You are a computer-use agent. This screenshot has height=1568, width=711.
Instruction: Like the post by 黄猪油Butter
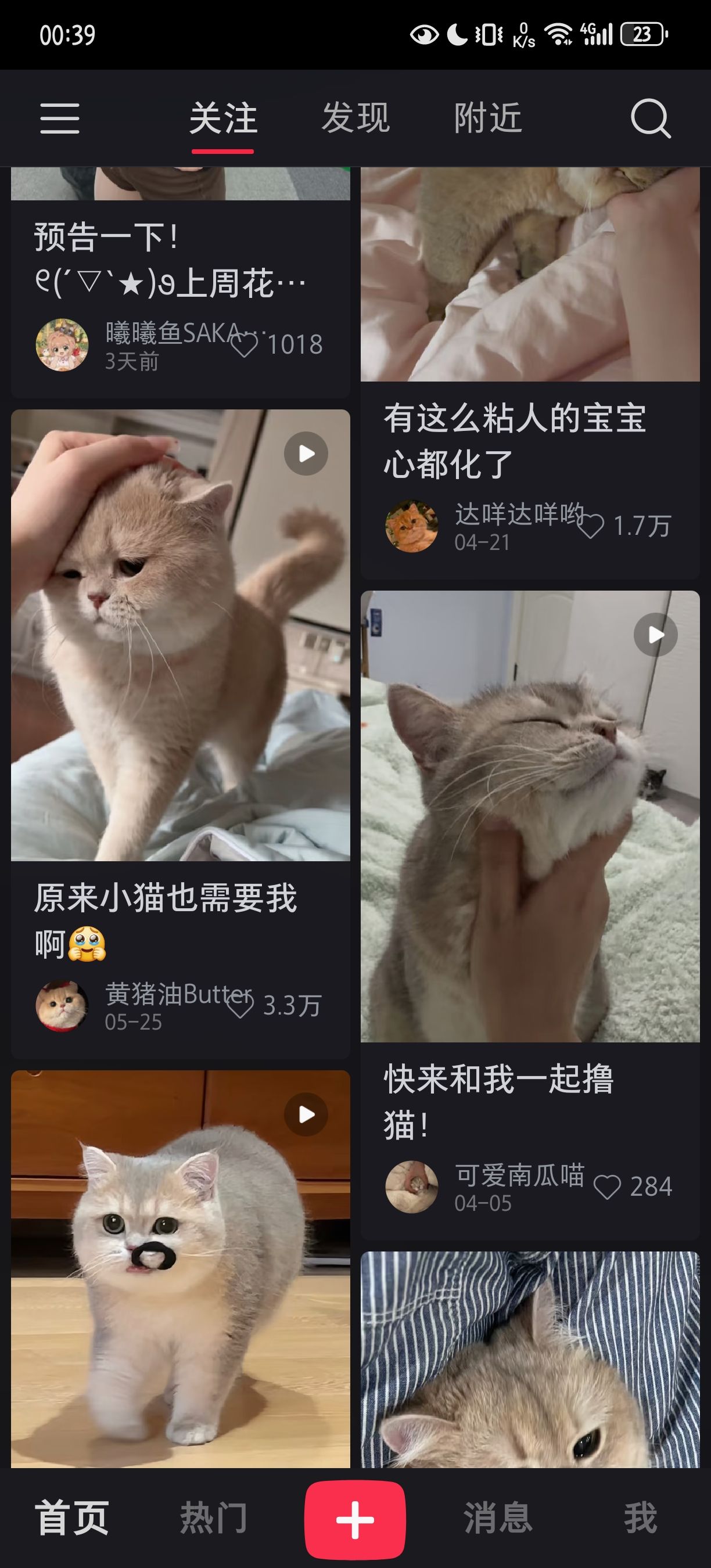tap(240, 1006)
